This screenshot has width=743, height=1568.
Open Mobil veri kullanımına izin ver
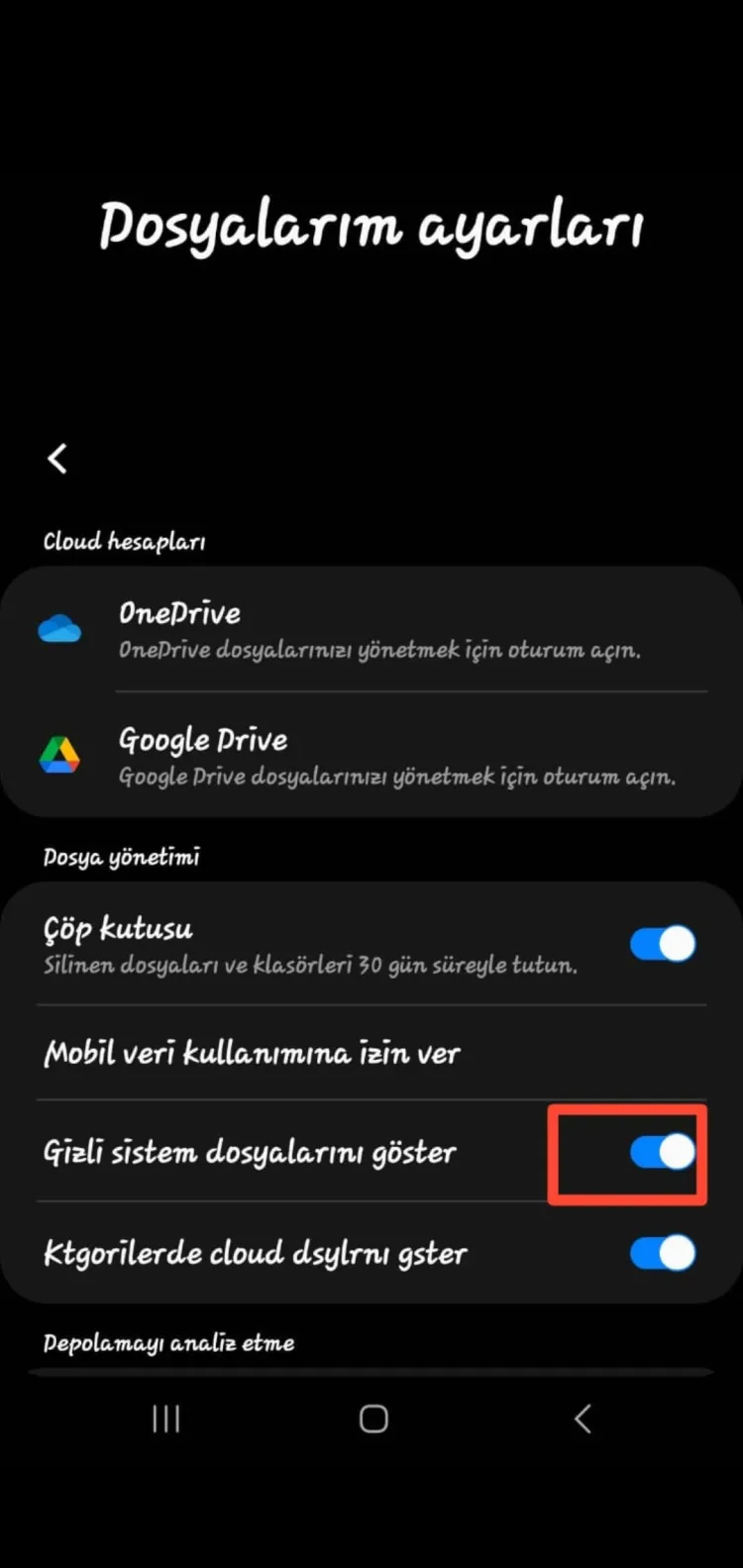tap(371, 1053)
